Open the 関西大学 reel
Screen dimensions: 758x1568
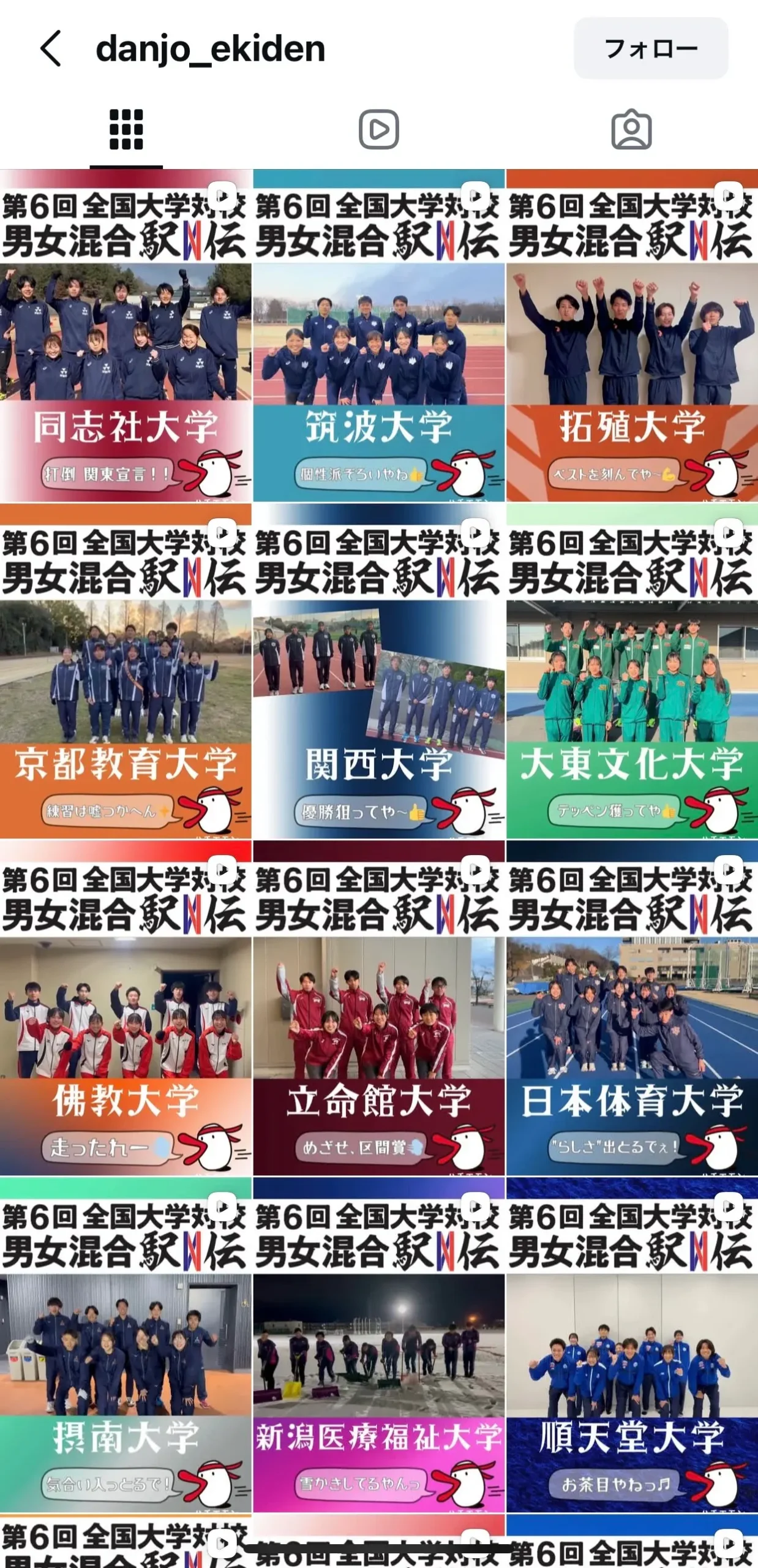point(378,673)
